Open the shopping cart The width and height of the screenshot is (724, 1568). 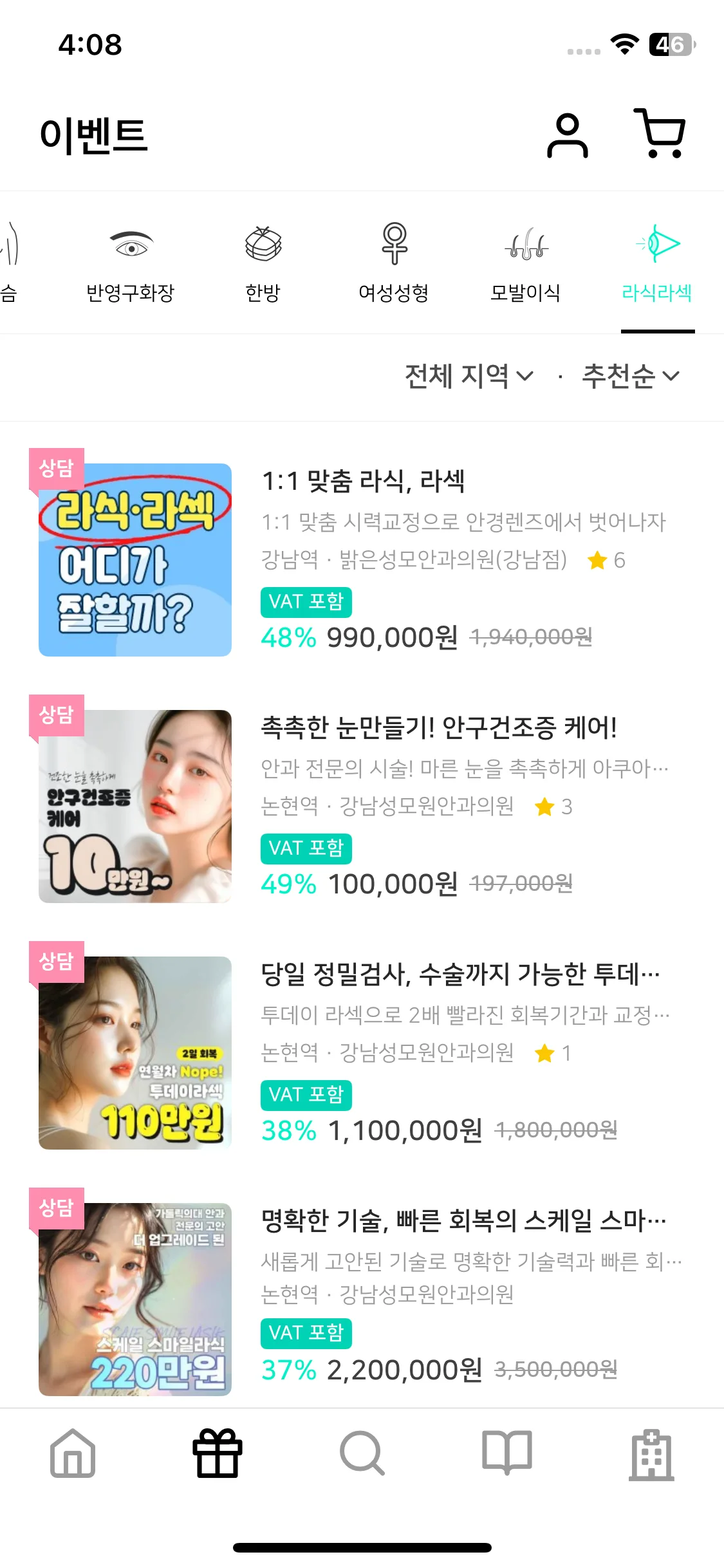(660, 133)
